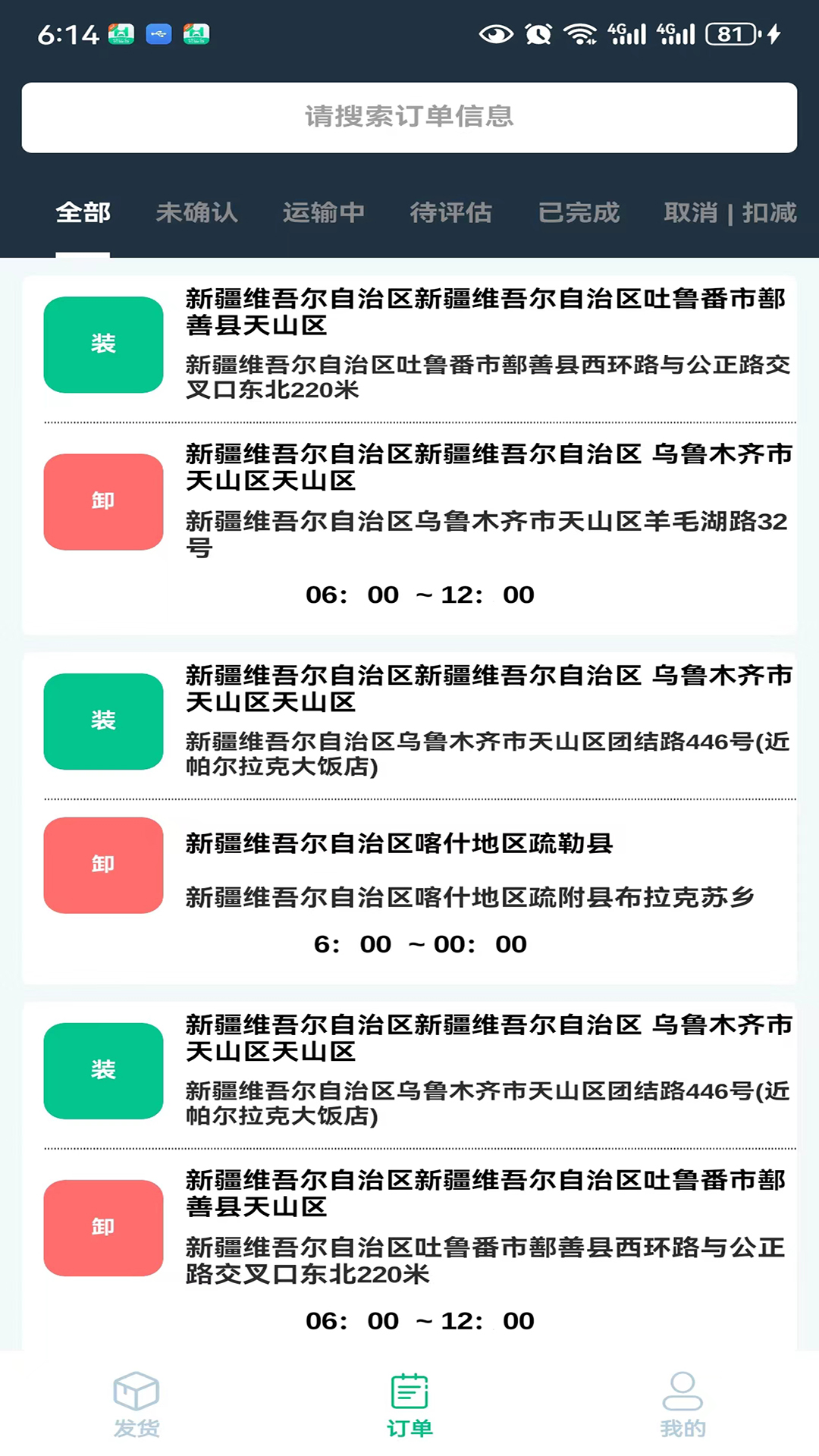Tap the search field 请搜索订单信息
Viewport: 819px width, 1456px height.
click(x=409, y=118)
